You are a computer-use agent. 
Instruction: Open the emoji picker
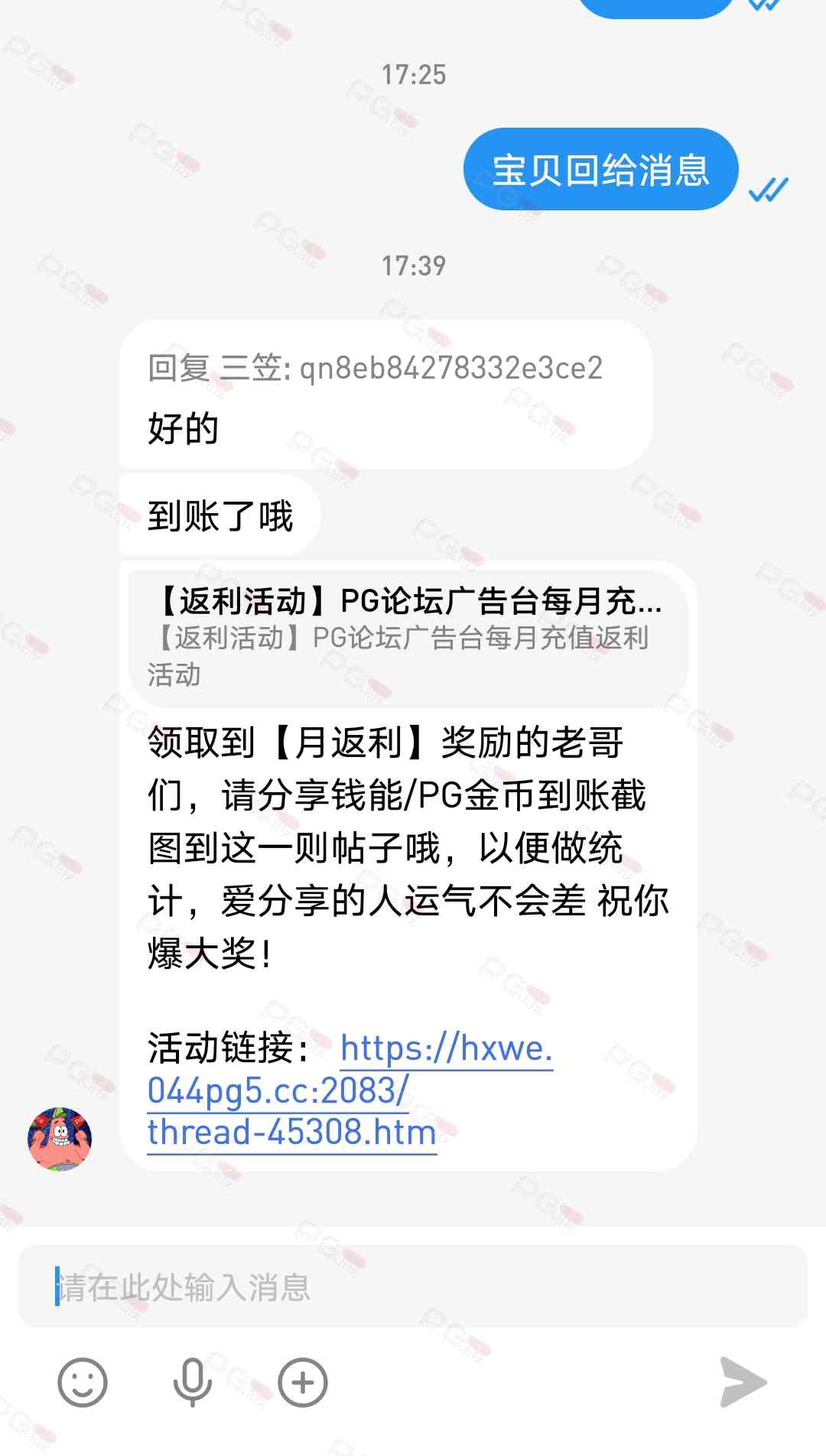point(83,1383)
